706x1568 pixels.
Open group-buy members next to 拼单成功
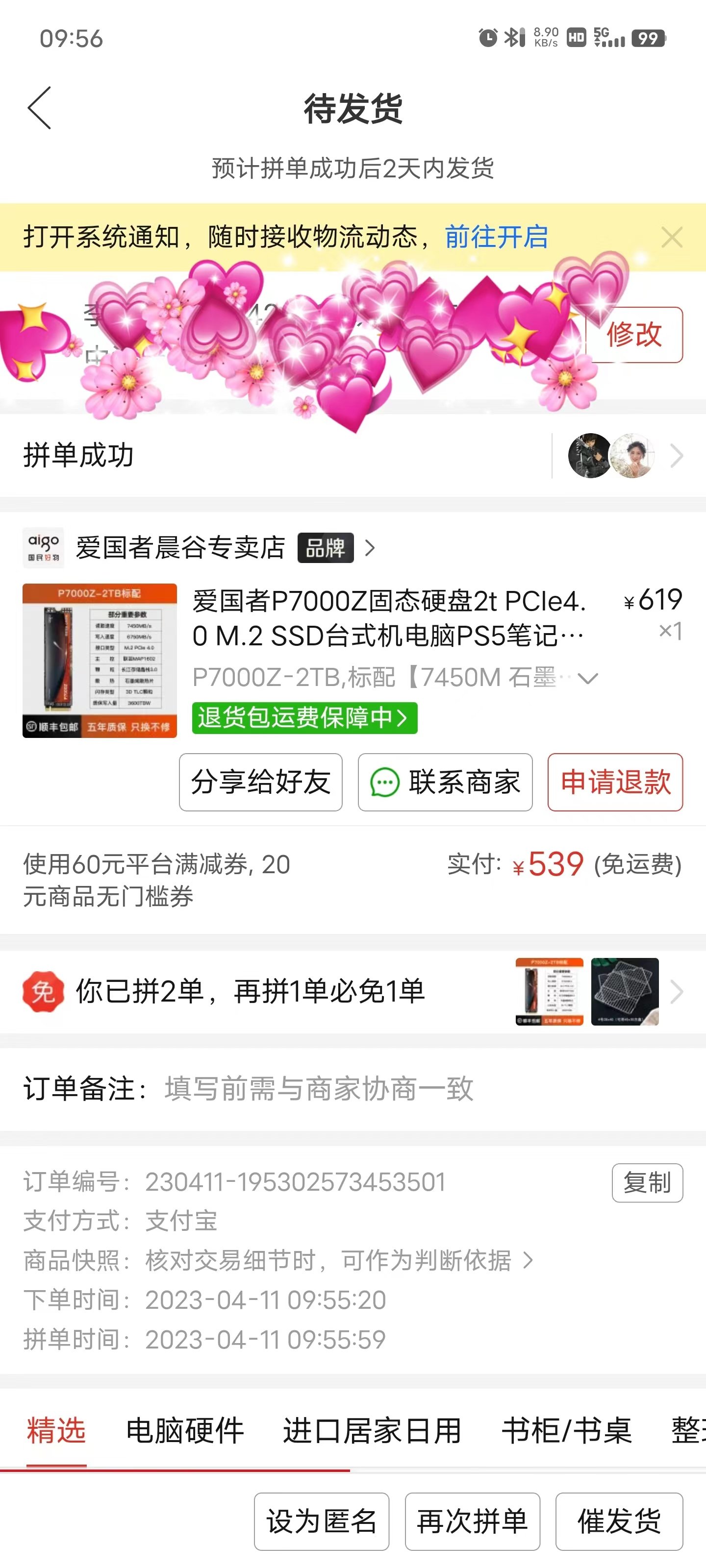pos(625,455)
